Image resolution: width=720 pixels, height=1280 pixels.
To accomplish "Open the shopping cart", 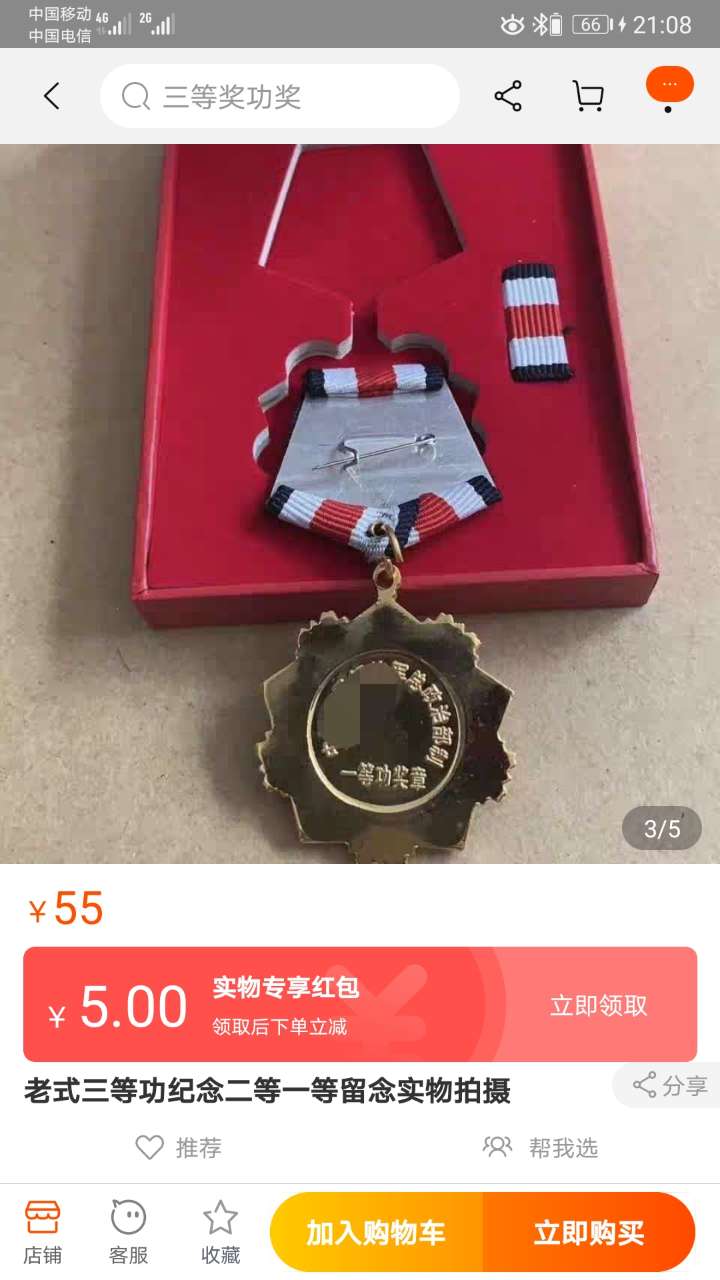I will (587, 96).
